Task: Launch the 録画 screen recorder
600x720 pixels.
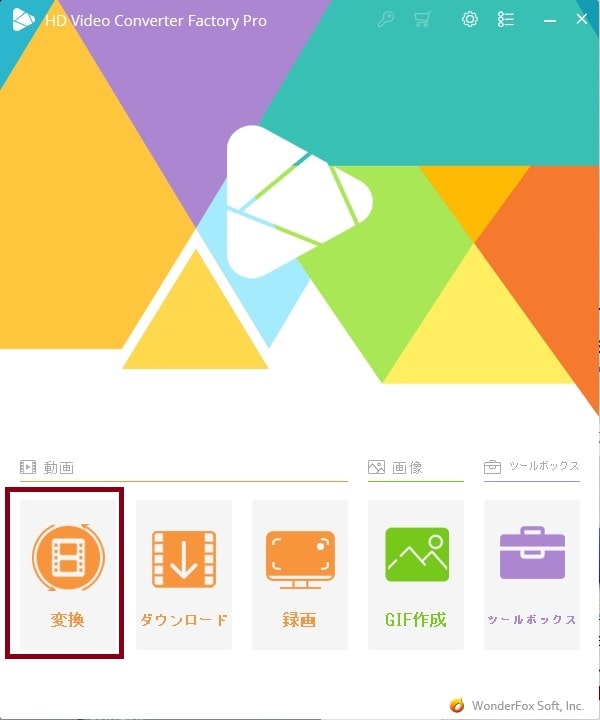Action: (299, 573)
